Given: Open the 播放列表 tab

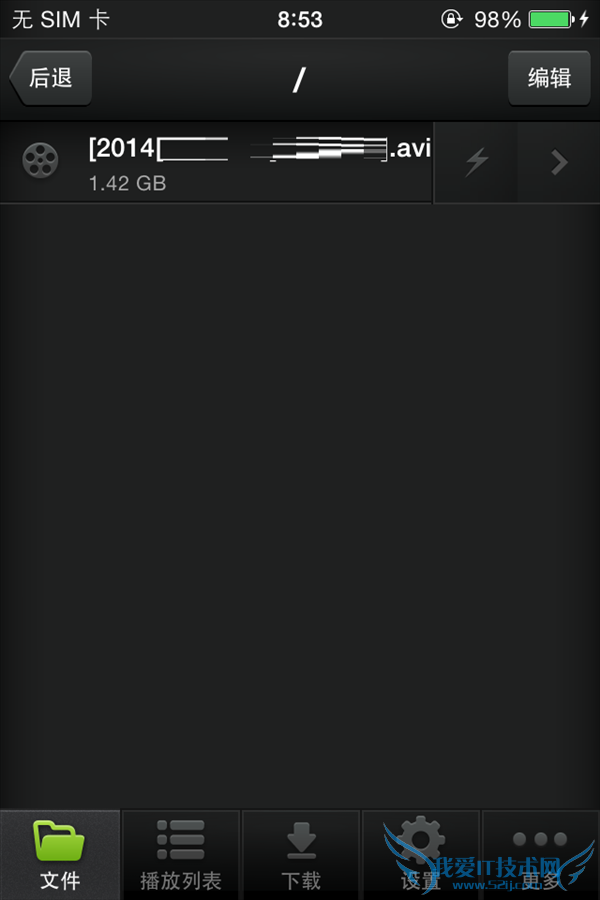Looking at the screenshot, I should pyautogui.click(x=181, y=855).
